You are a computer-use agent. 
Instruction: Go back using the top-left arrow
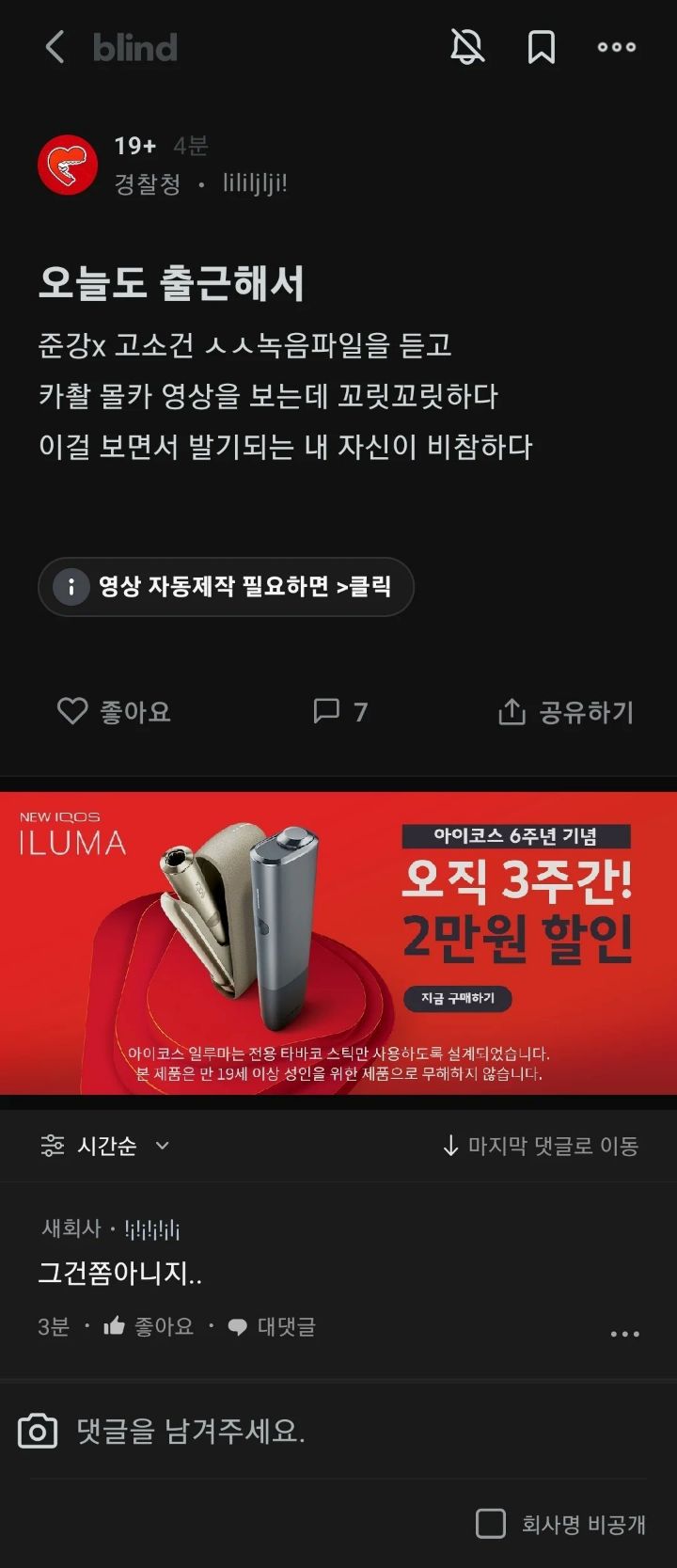point(55,47)
